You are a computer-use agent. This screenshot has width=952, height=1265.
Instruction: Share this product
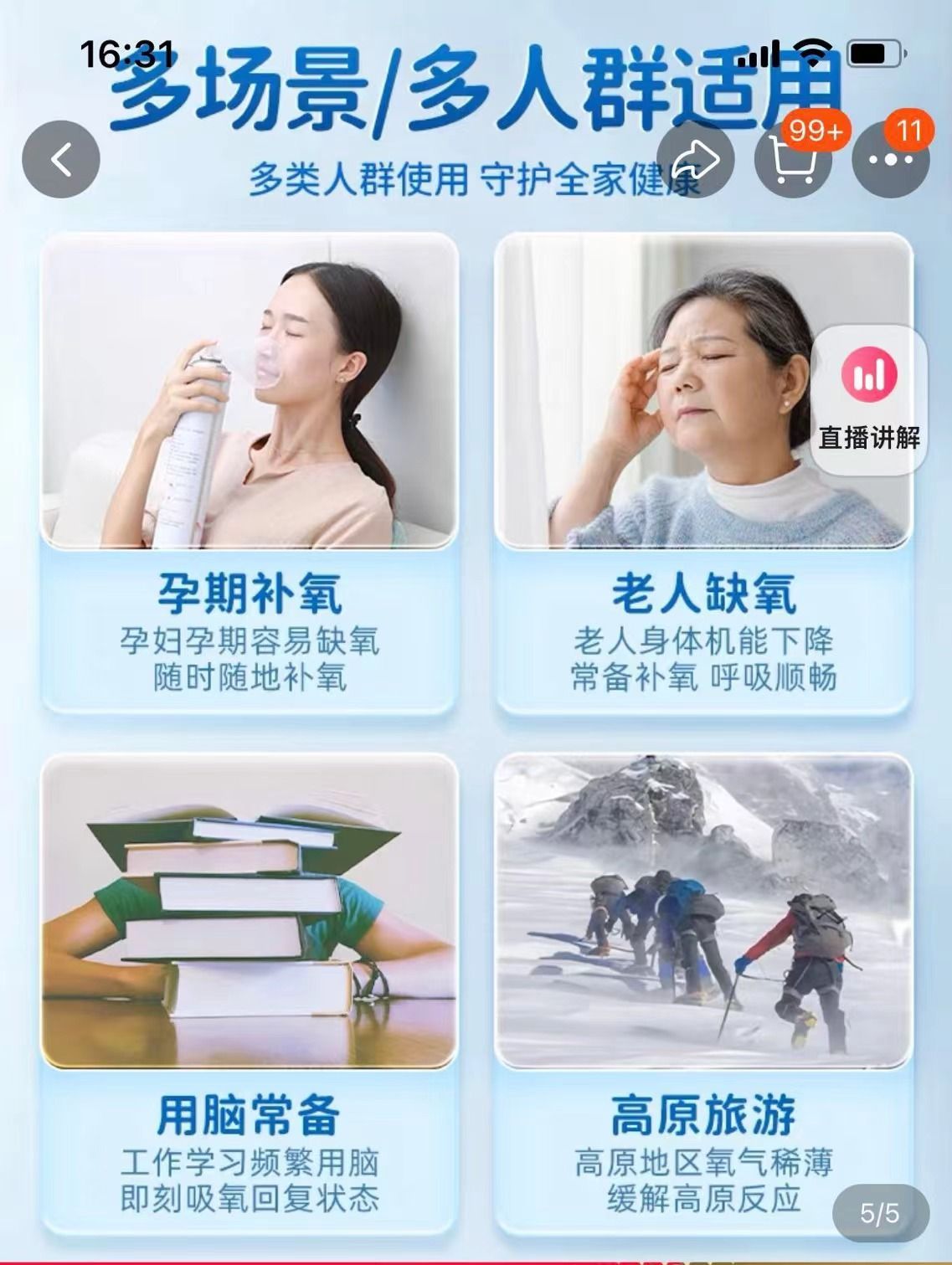694,159
